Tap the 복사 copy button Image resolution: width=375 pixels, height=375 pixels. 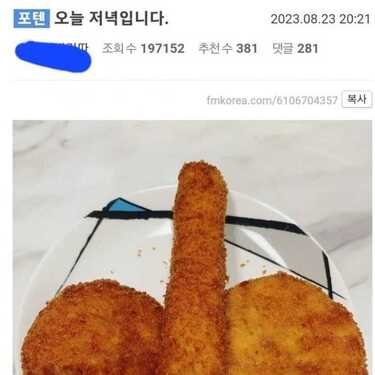pyautogui.click(x=356, y=99)
